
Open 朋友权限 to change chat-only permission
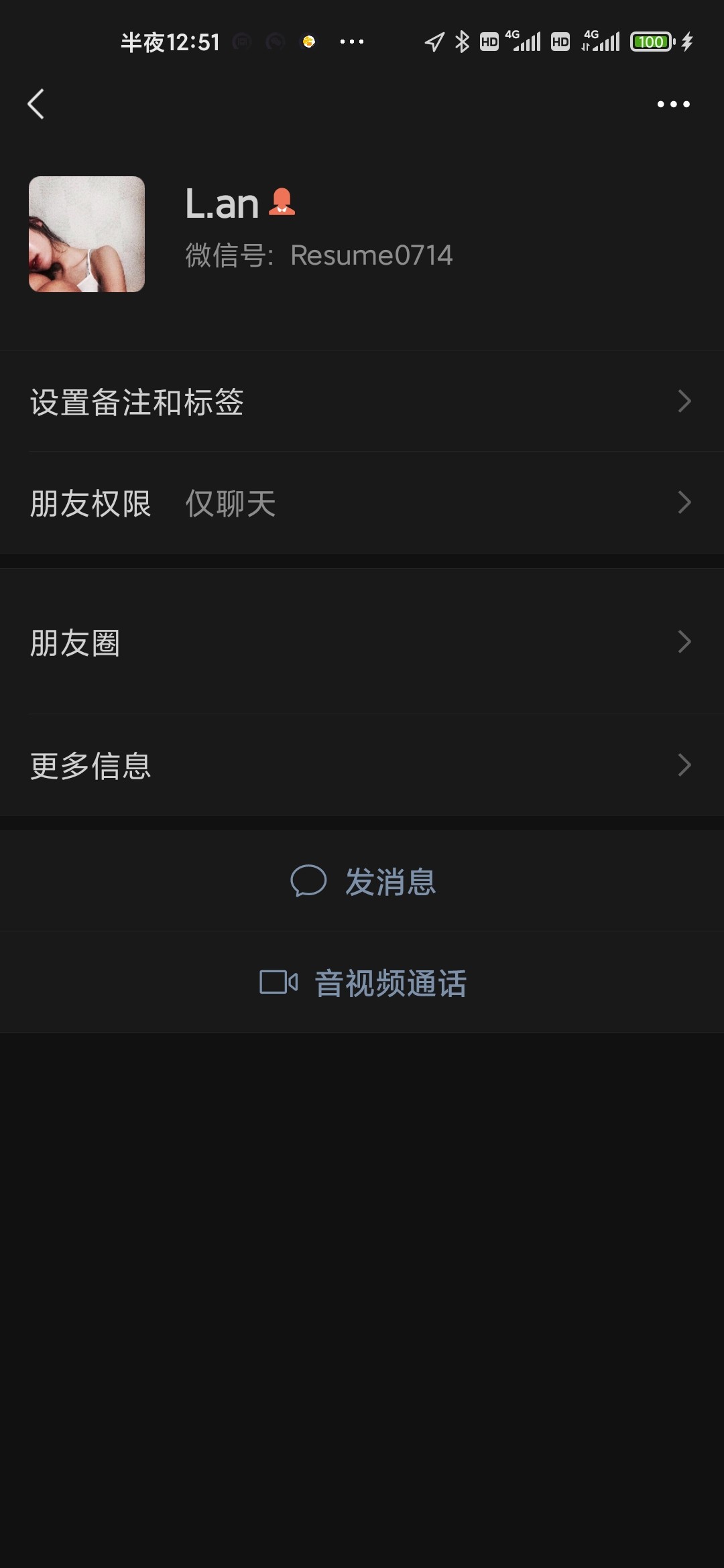coord(90,503)
